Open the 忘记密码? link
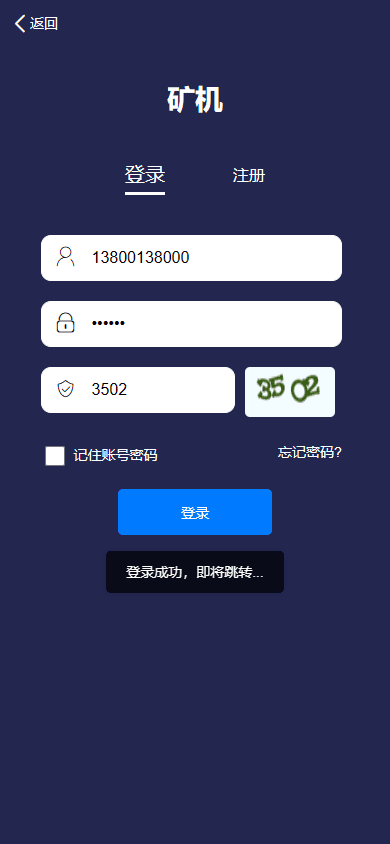The height and width of the screenshot is (844, 390). pos(310,453)
